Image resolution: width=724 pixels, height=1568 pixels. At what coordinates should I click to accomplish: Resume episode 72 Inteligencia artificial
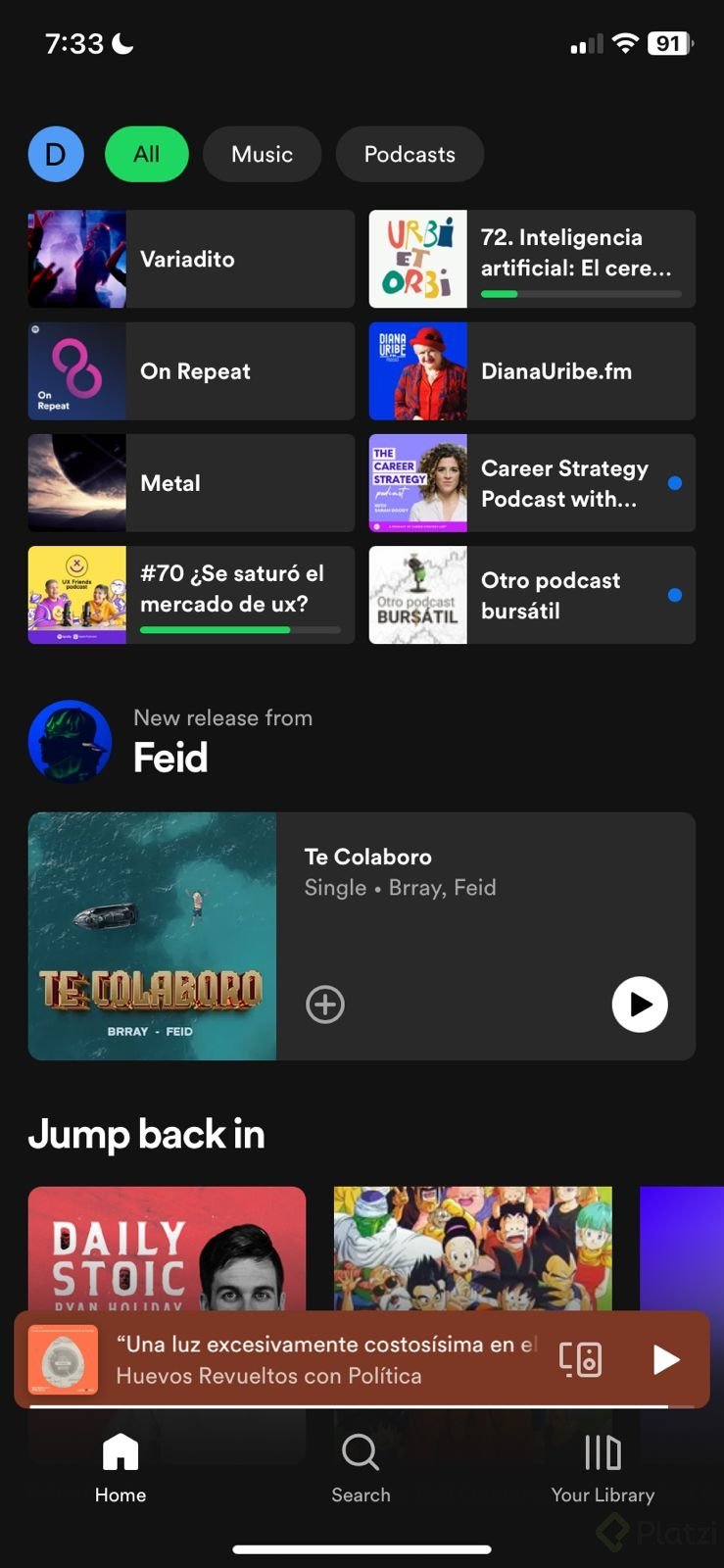click(x=532, y=259)
